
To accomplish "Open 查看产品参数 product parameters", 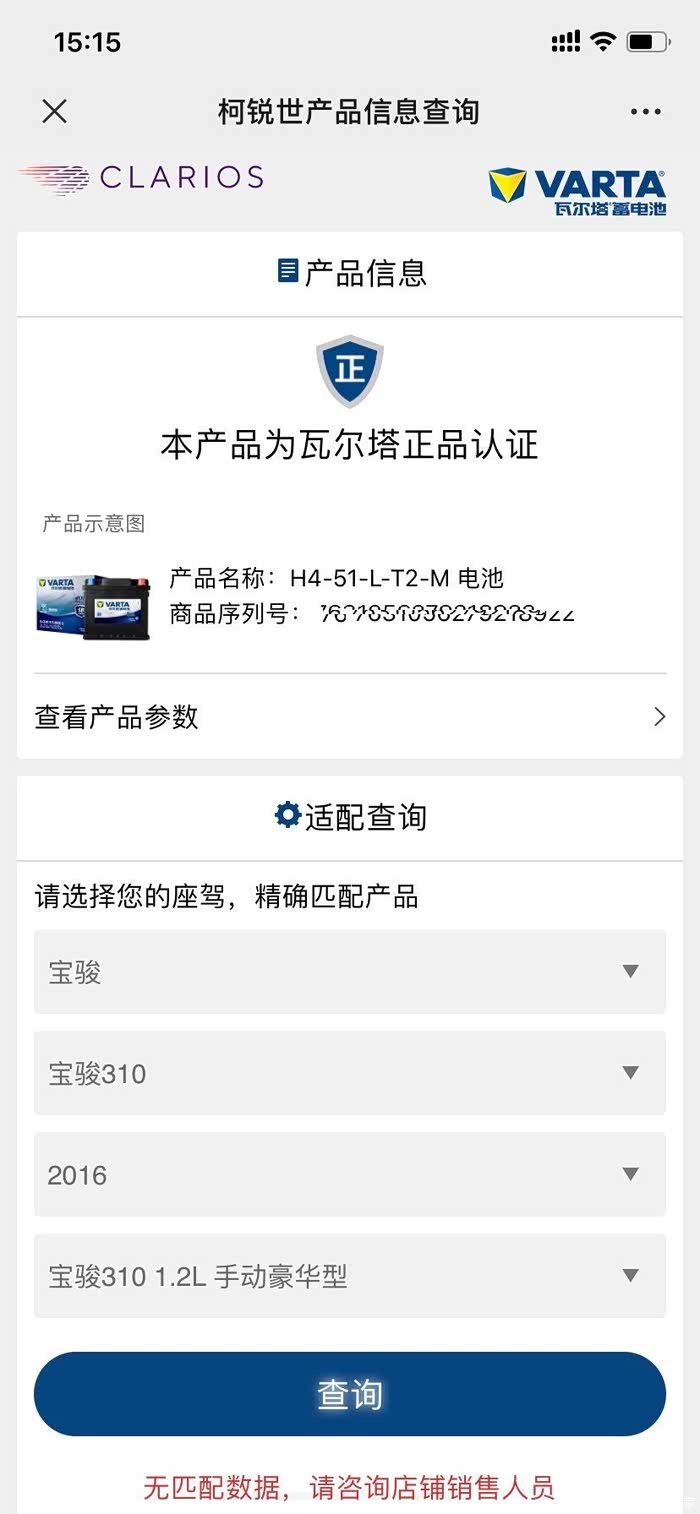I will tap(350, 717).
